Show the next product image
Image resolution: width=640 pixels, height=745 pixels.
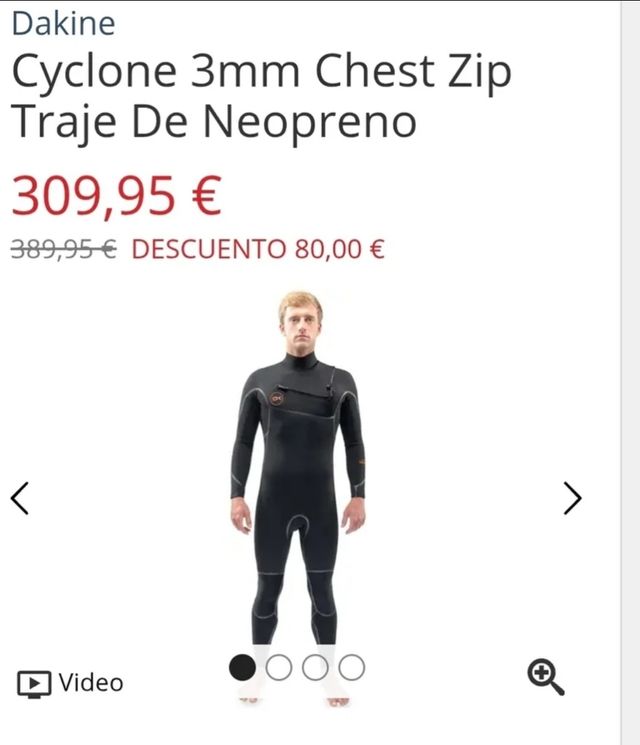(571, 498)
